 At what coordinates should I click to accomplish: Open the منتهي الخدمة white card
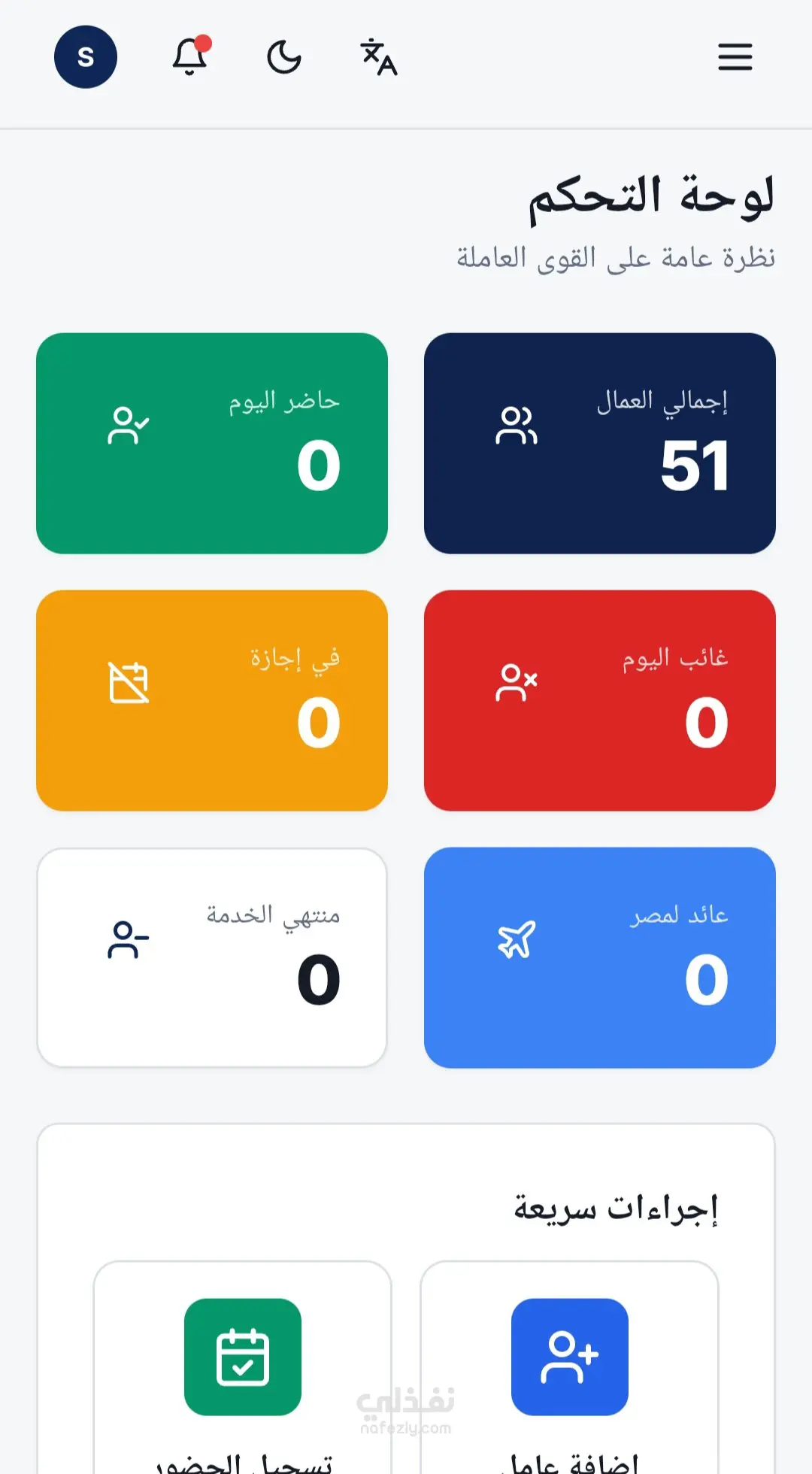(x=212, y=958)
